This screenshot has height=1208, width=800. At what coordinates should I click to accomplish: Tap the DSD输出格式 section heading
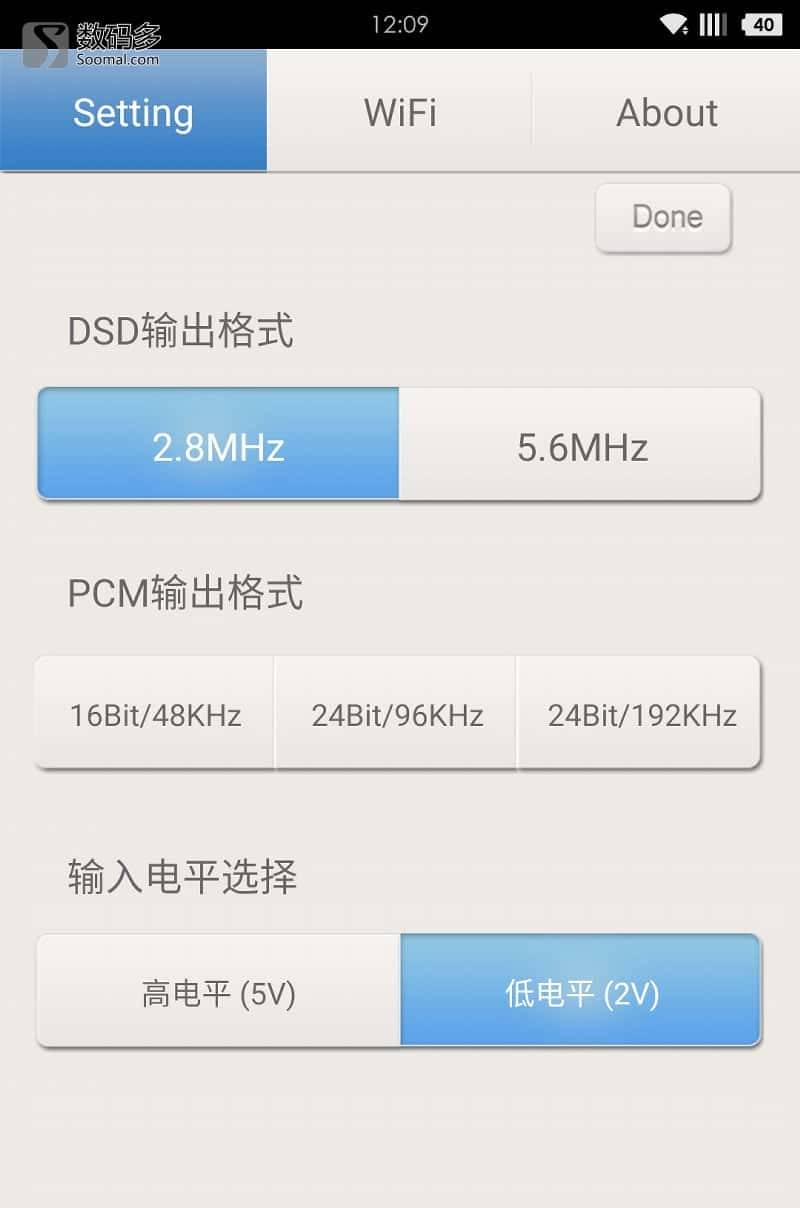tap(180, 331)
